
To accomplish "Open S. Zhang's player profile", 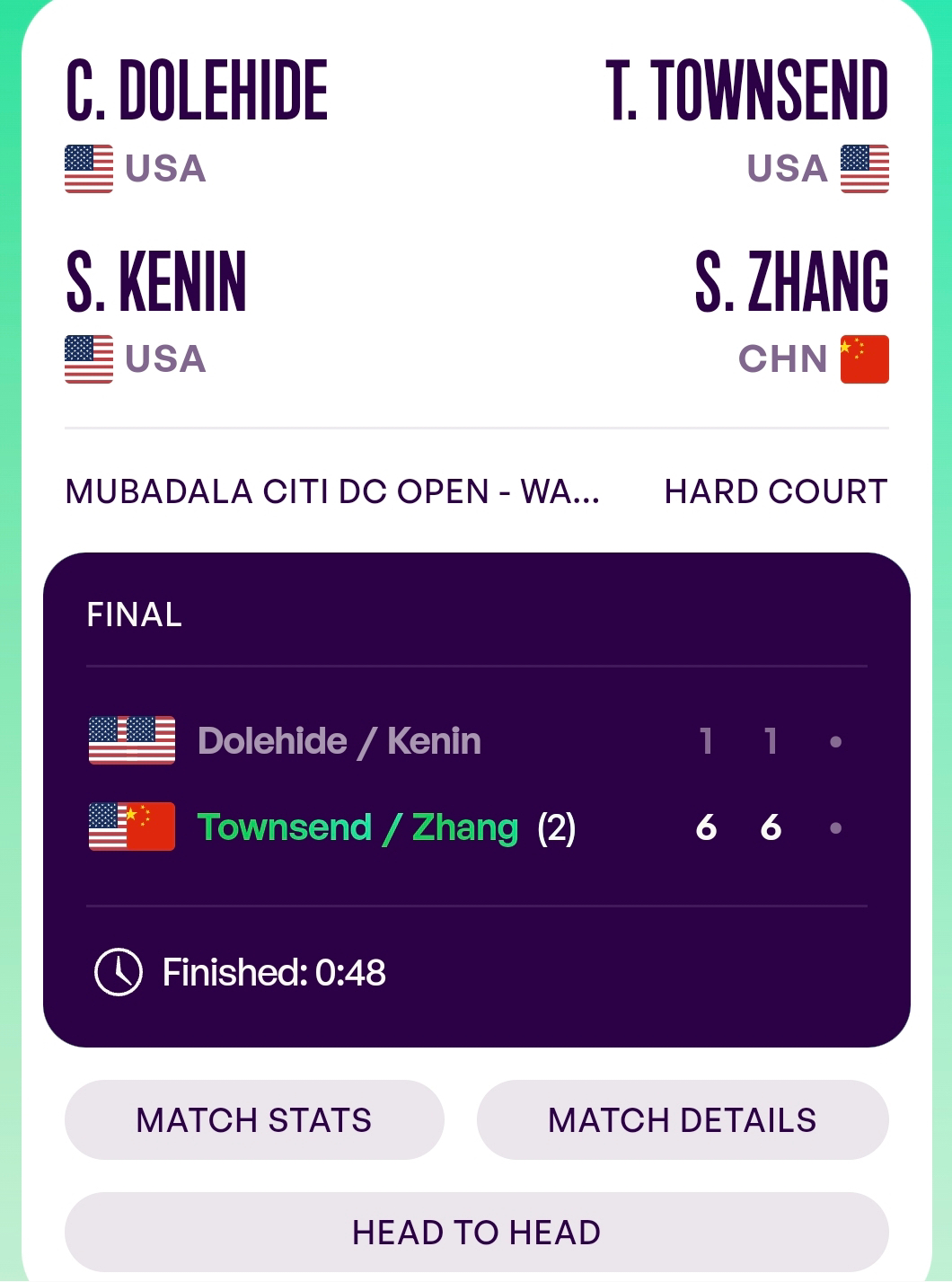I will tap(791, 282).
